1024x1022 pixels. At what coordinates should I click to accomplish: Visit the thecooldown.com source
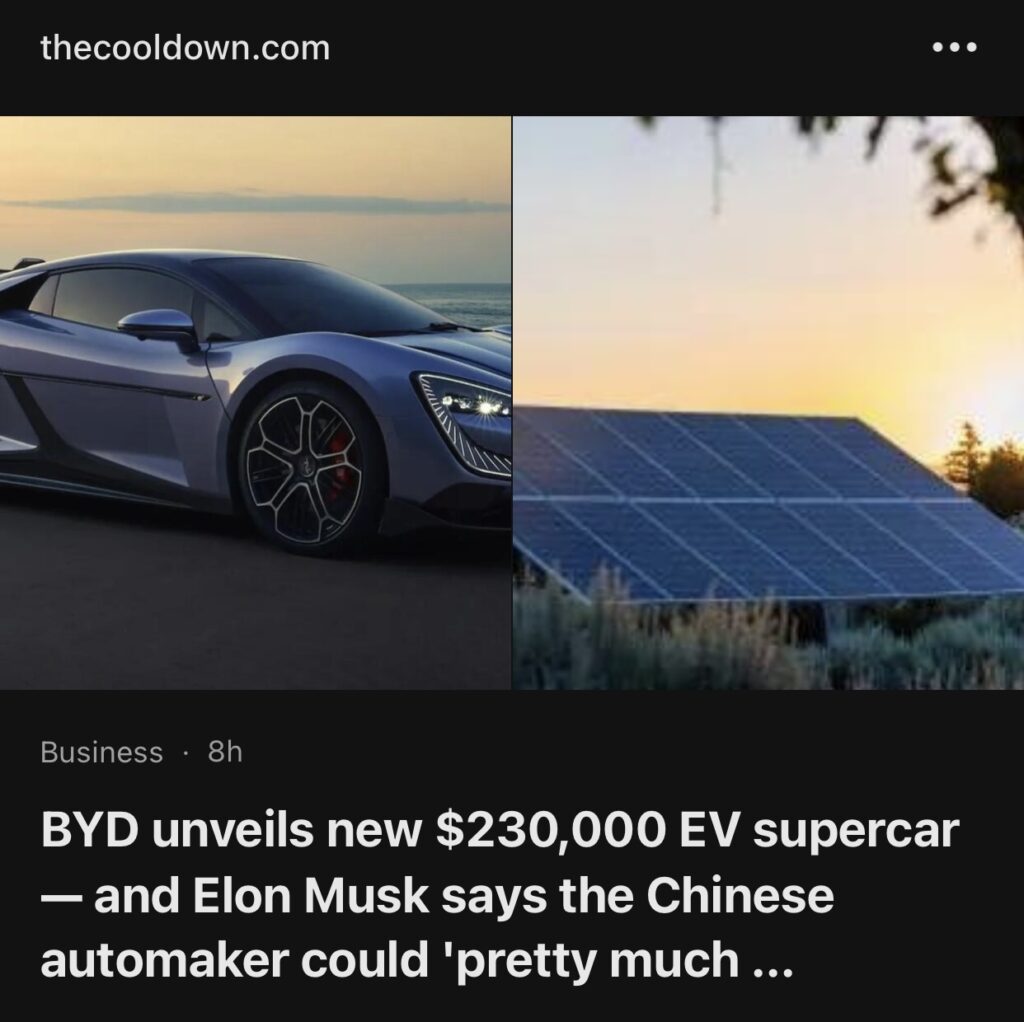click(185, 48)
